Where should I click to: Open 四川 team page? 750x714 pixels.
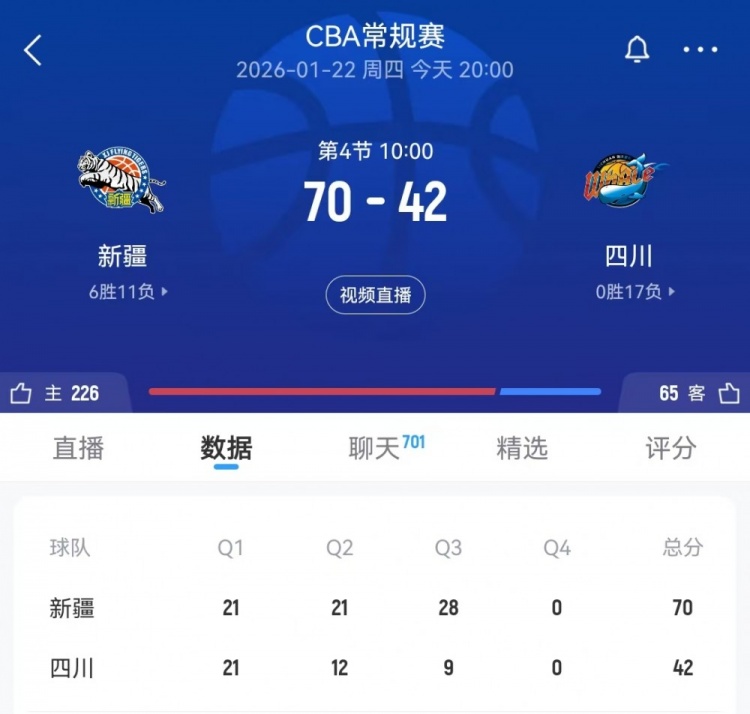point(628,182)
